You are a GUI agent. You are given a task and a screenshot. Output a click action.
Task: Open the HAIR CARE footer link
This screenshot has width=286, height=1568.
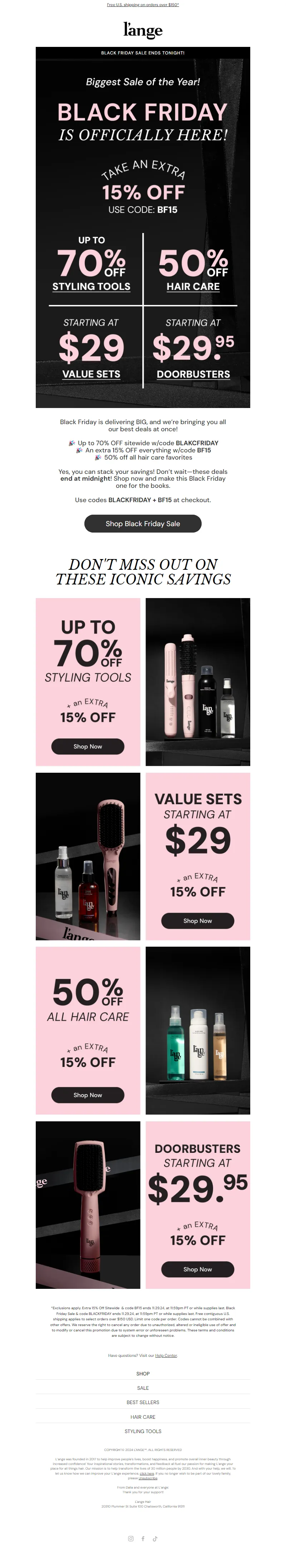pyautogui.click(x=142, y=1417)
